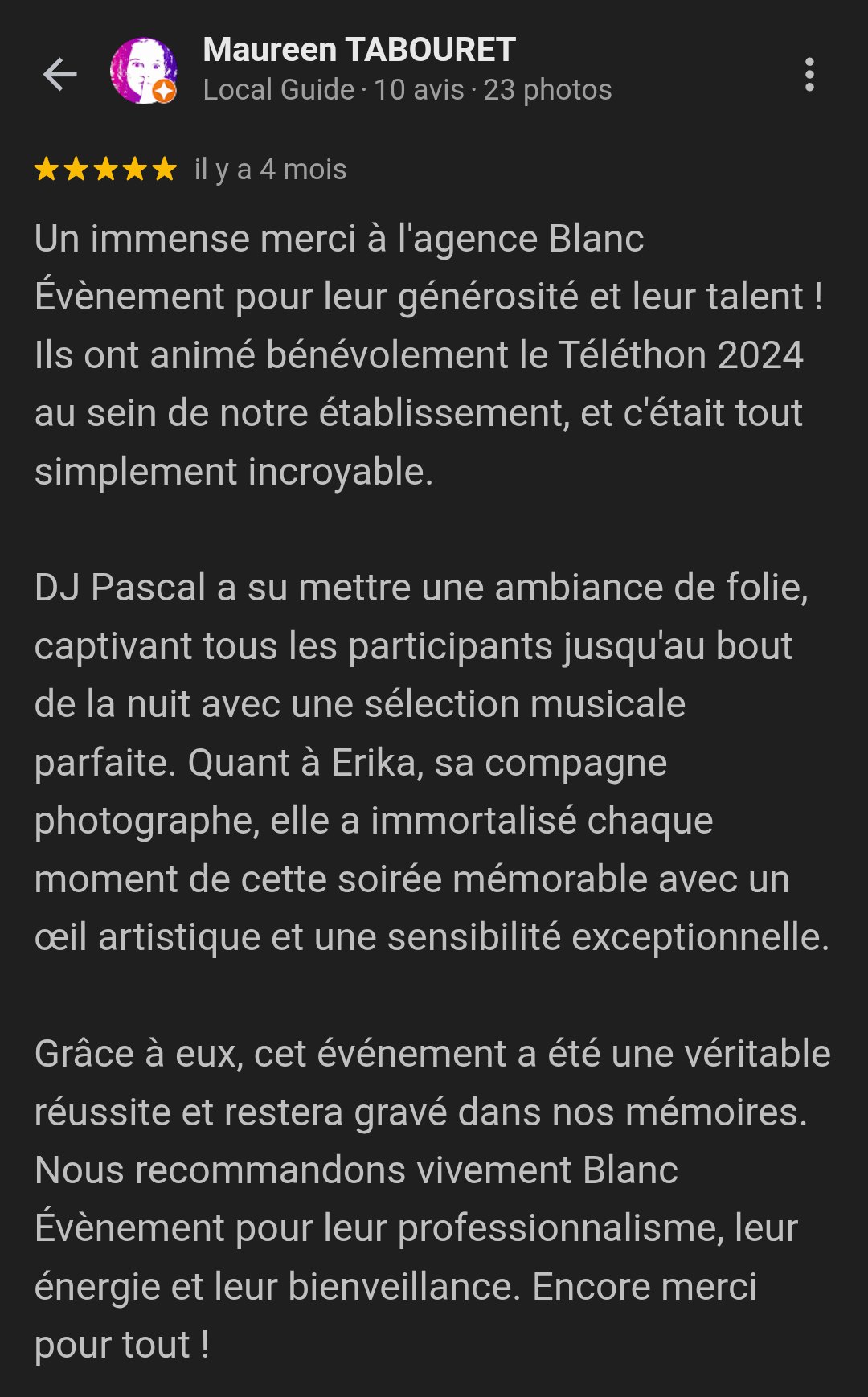View Maureen TABOURET's reviewer profile
The height and width of the screenshot is (1397, 868).
(358, 50)
